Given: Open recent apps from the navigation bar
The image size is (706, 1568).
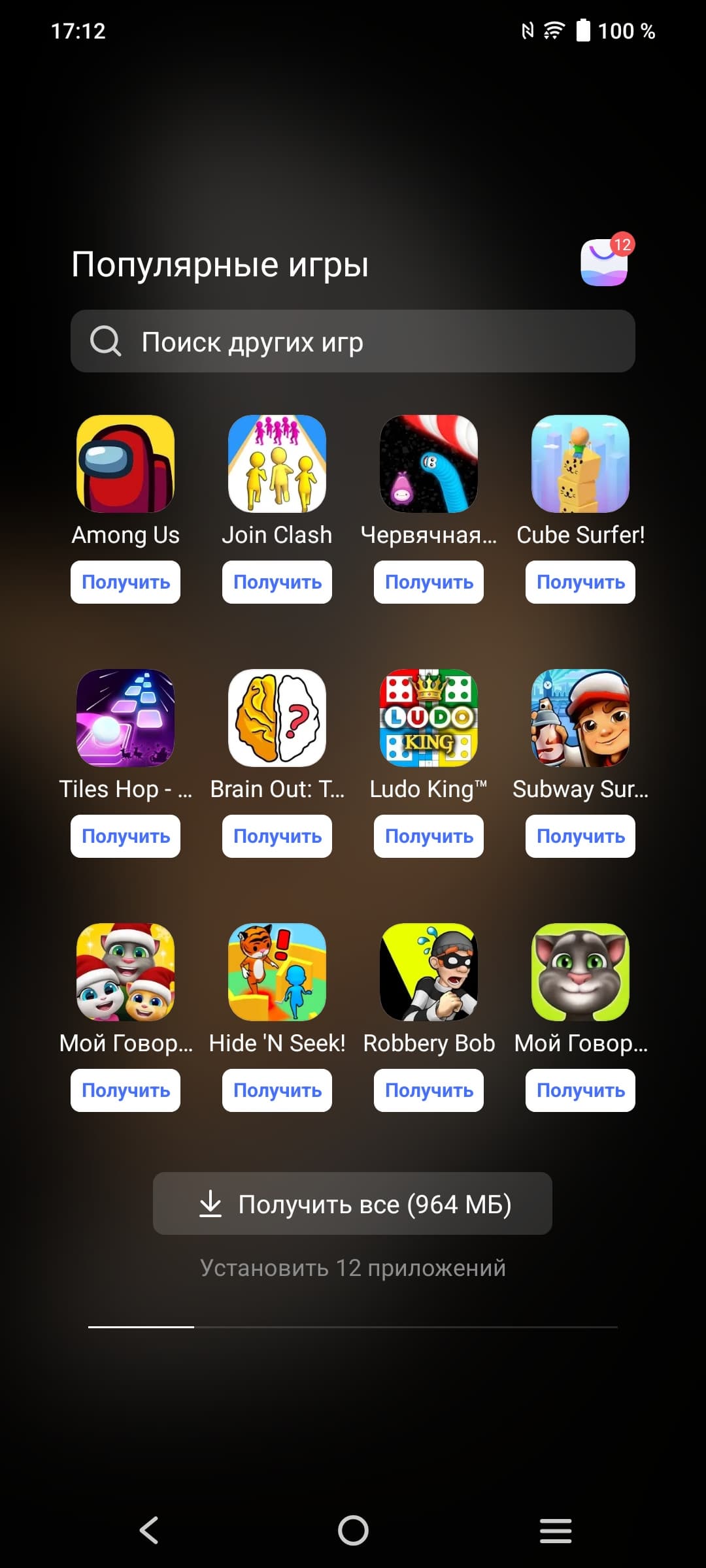Looking at the screenshot, I should (x=556, y=1530).
